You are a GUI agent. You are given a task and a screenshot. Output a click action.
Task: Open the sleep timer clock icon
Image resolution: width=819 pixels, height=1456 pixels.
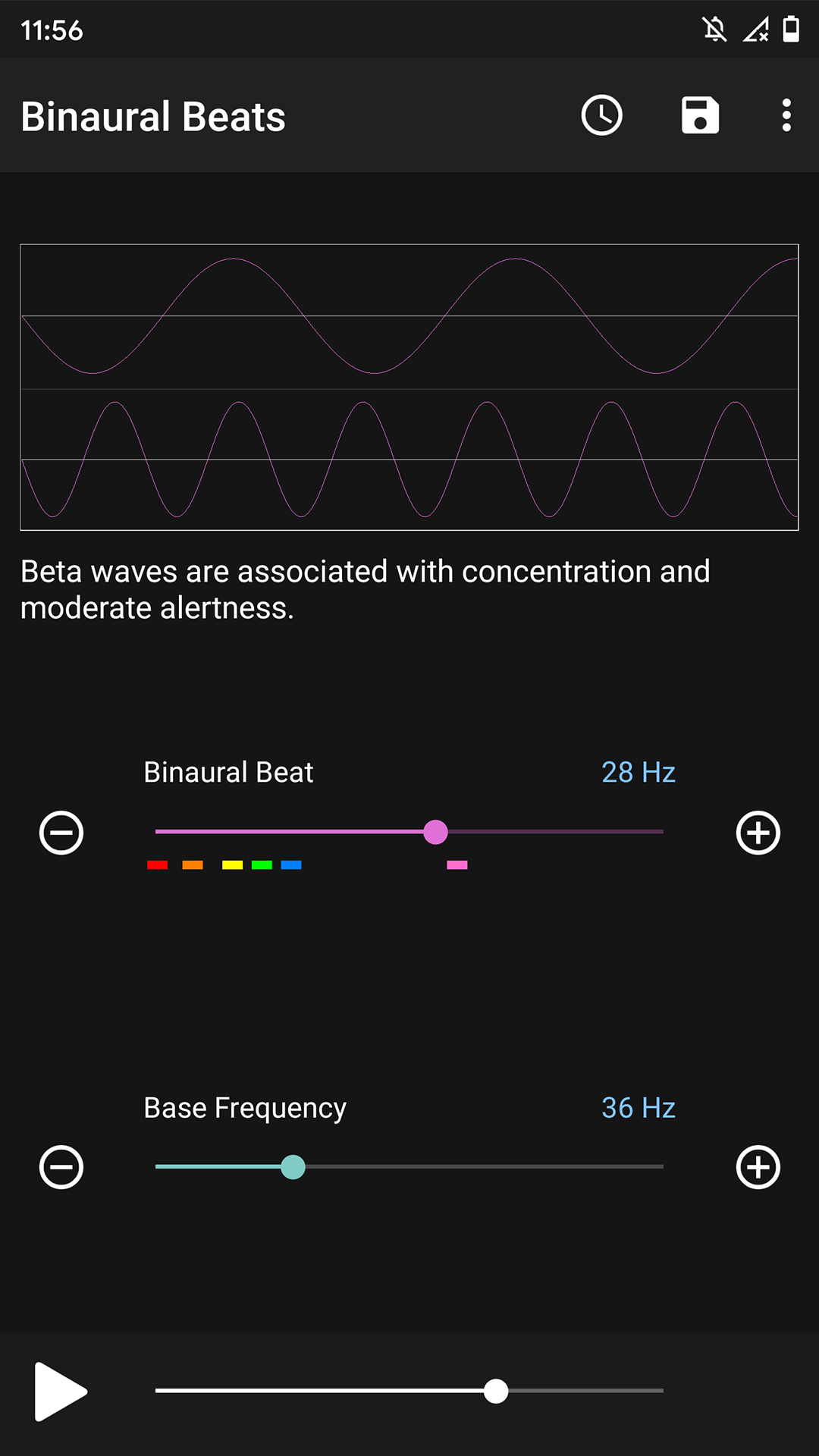pos(601,115)
